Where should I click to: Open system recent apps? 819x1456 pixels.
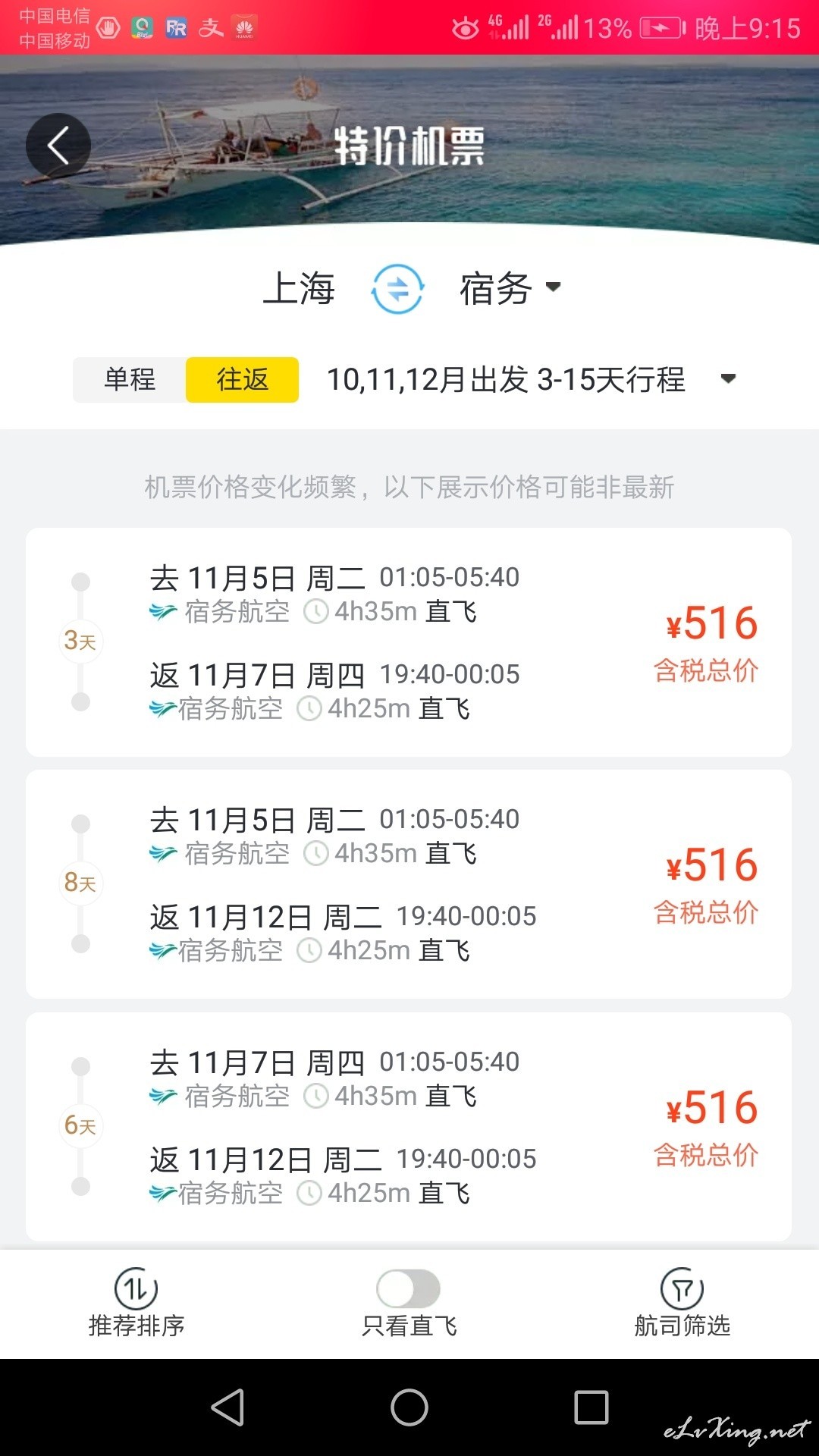591,1407
